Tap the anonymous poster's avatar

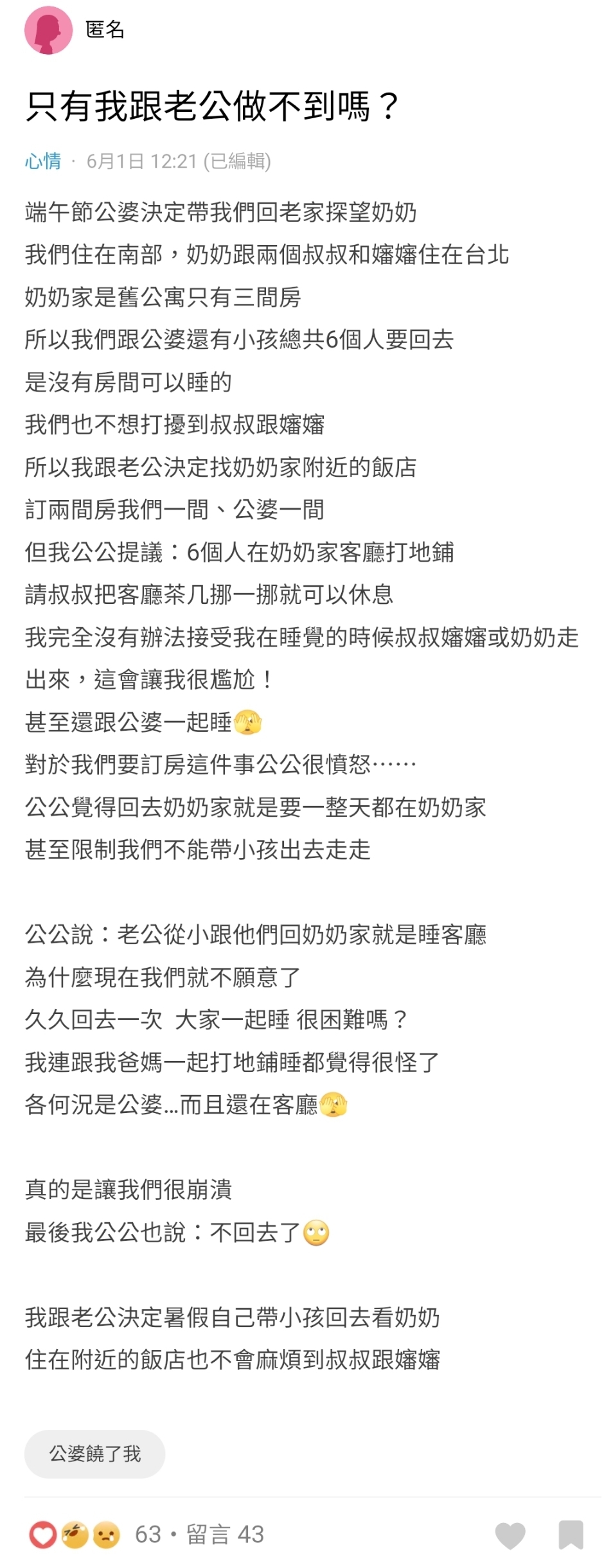coord(48,30)
